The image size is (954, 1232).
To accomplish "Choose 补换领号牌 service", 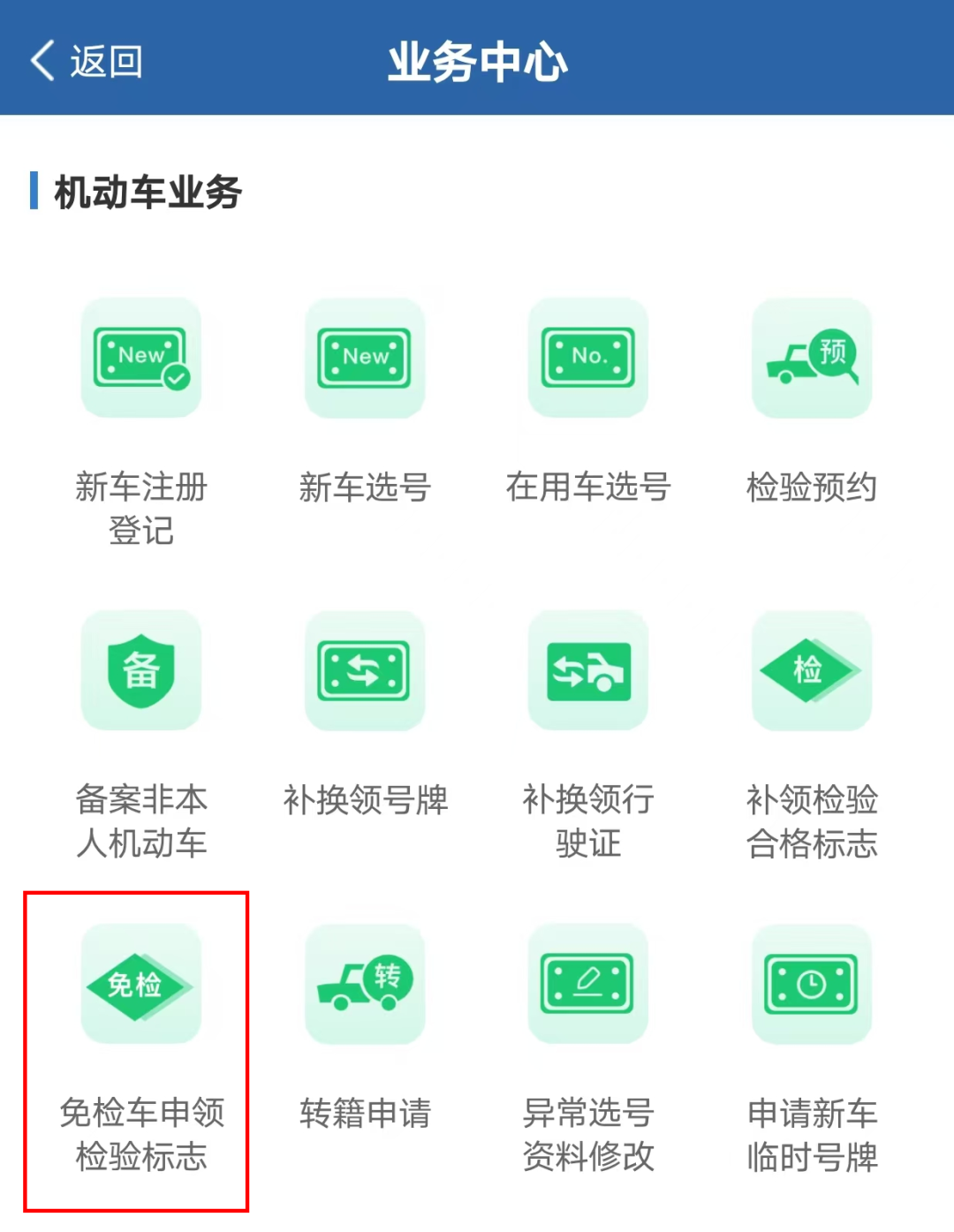I will [365, 670].
